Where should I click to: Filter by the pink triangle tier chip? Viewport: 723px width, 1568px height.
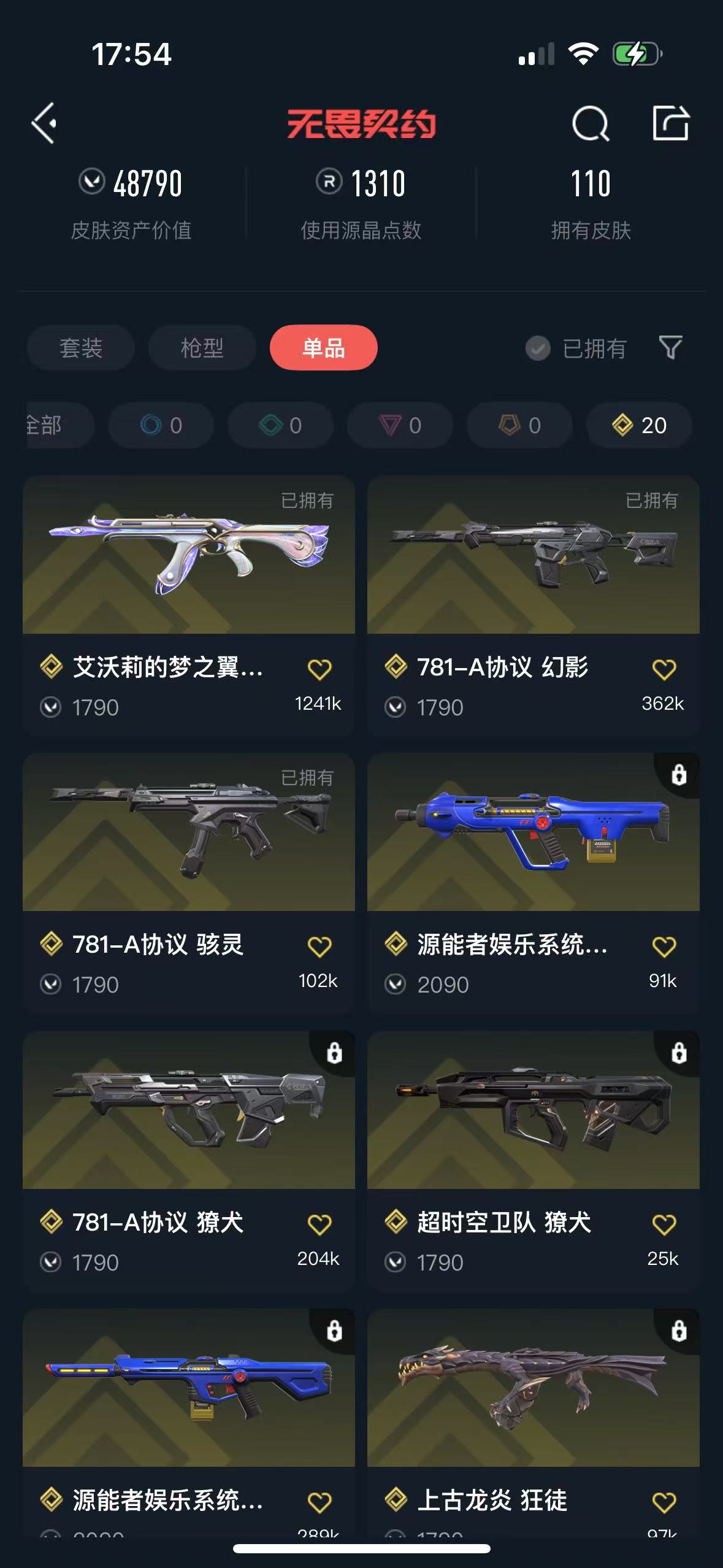coord(400,425)
